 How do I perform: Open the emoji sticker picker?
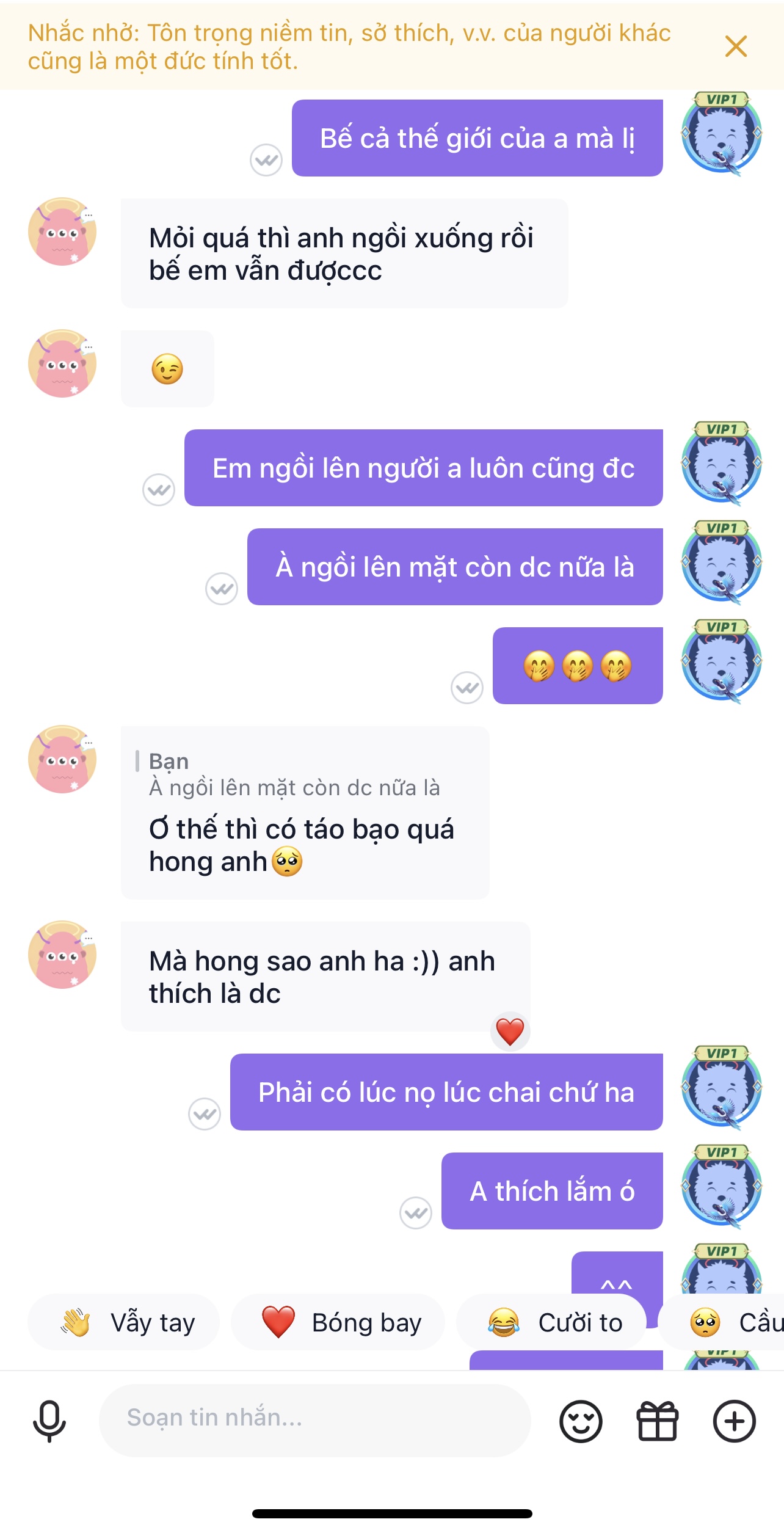point(581,1421)
